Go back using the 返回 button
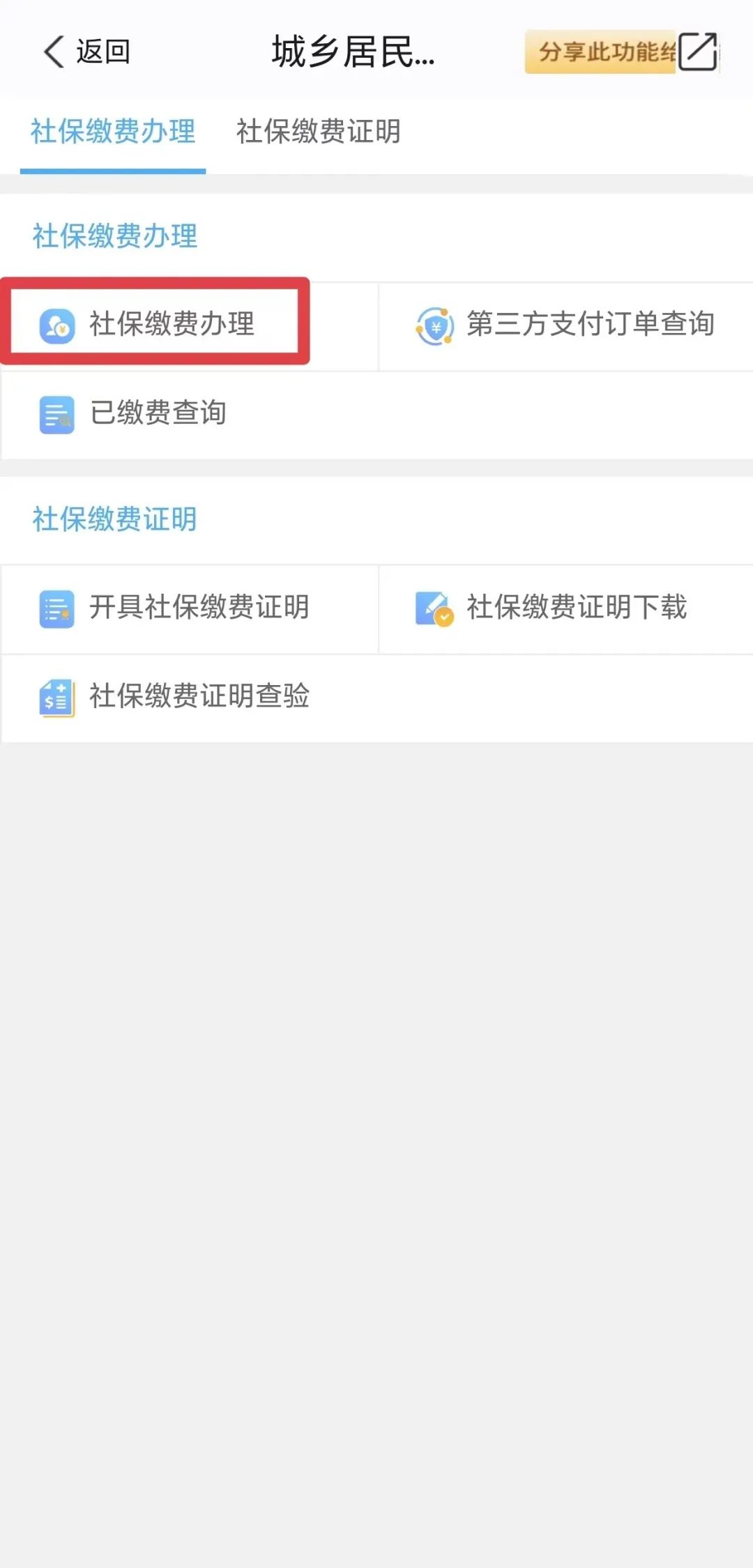Screen dimensions: 753x1568 pos(87,52)
